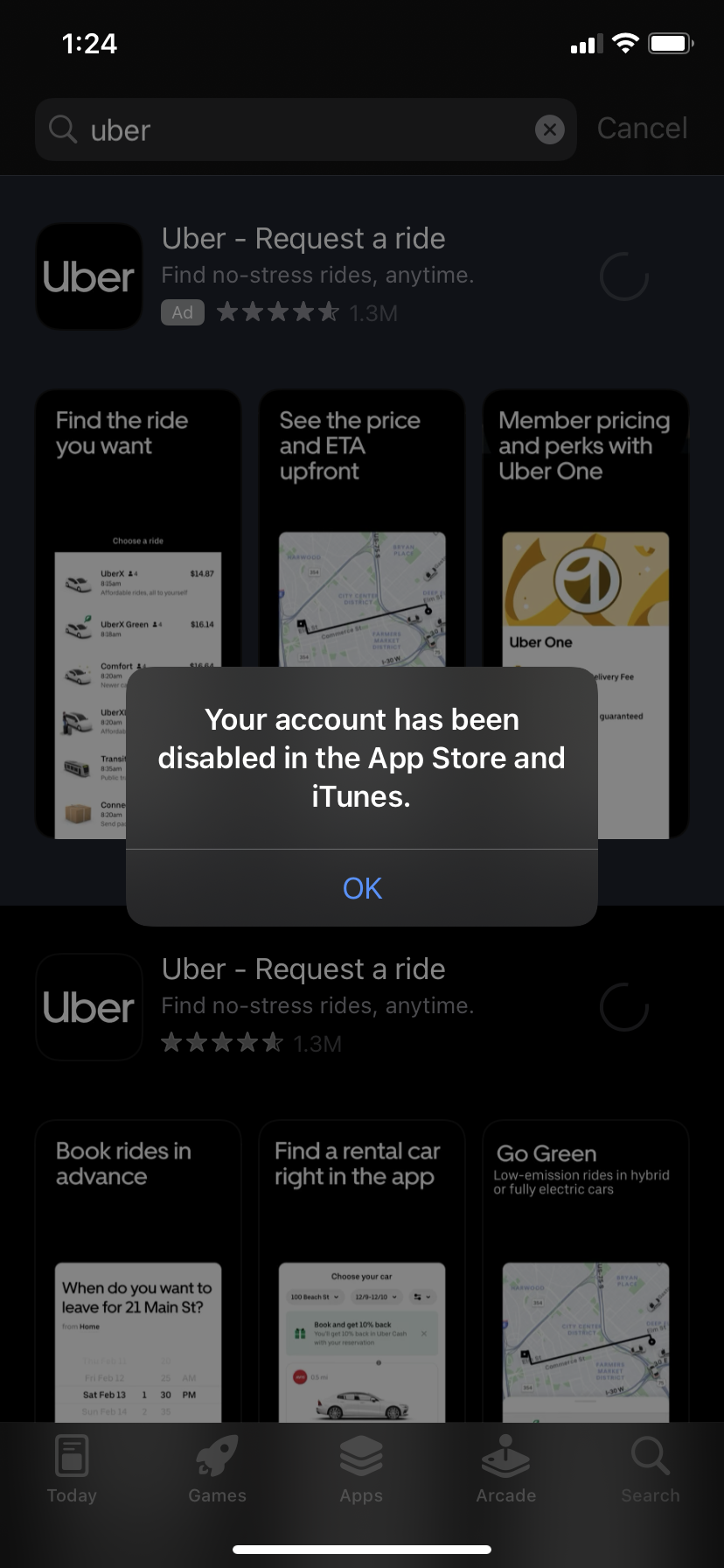The image size is (724, 1568).
Task: Switch to the Games tab
Action: point(217,1470)
